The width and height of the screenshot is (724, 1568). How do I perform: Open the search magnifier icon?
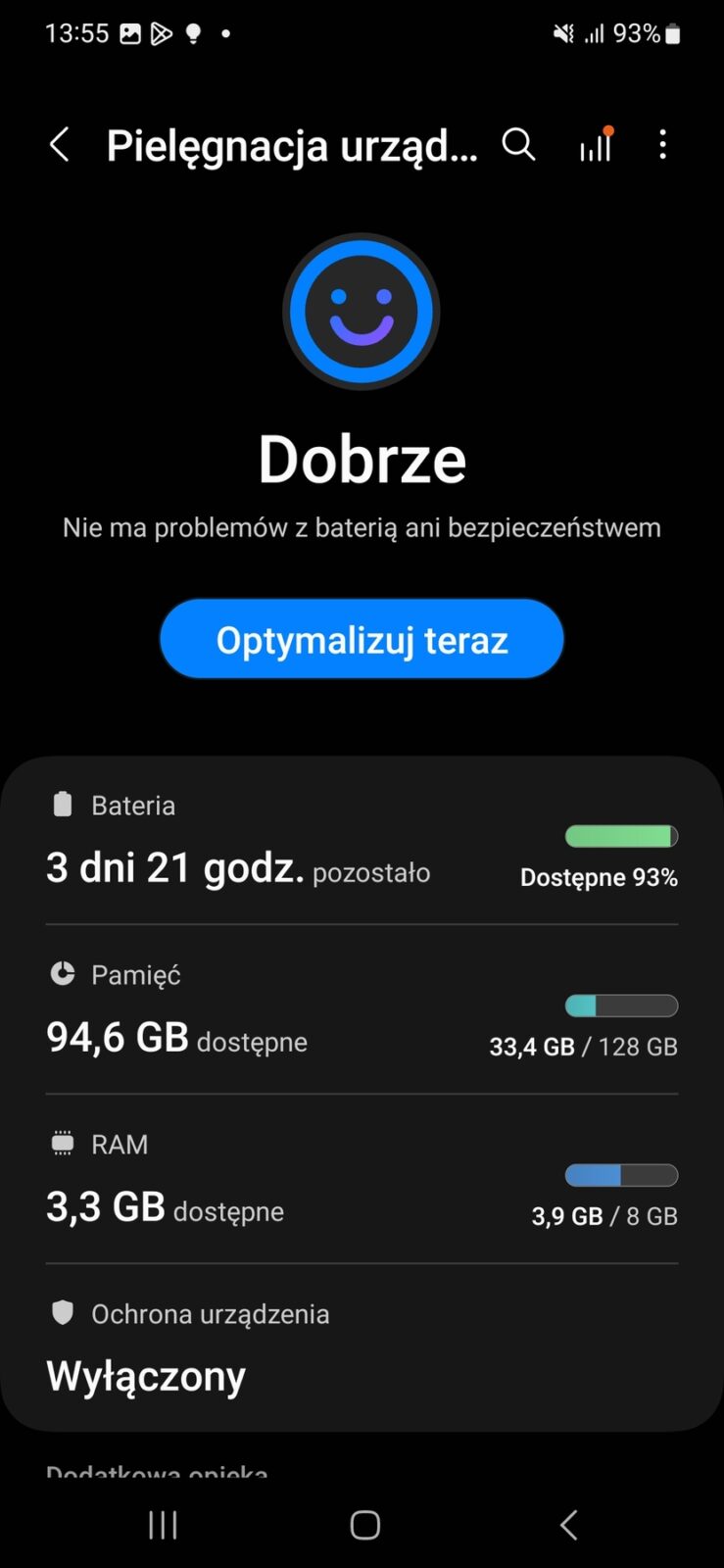click(518, 145)
